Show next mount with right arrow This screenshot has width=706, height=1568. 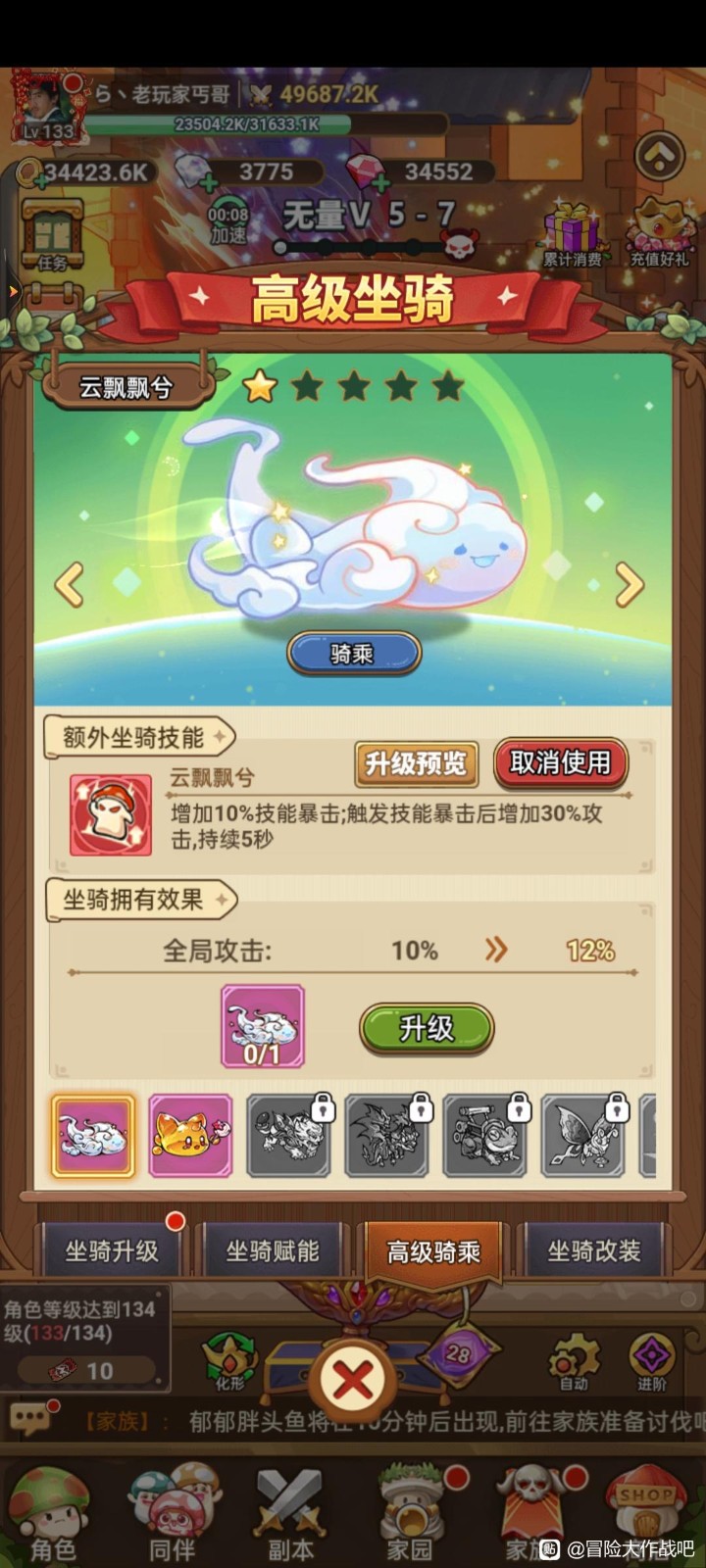click(630, 585)
